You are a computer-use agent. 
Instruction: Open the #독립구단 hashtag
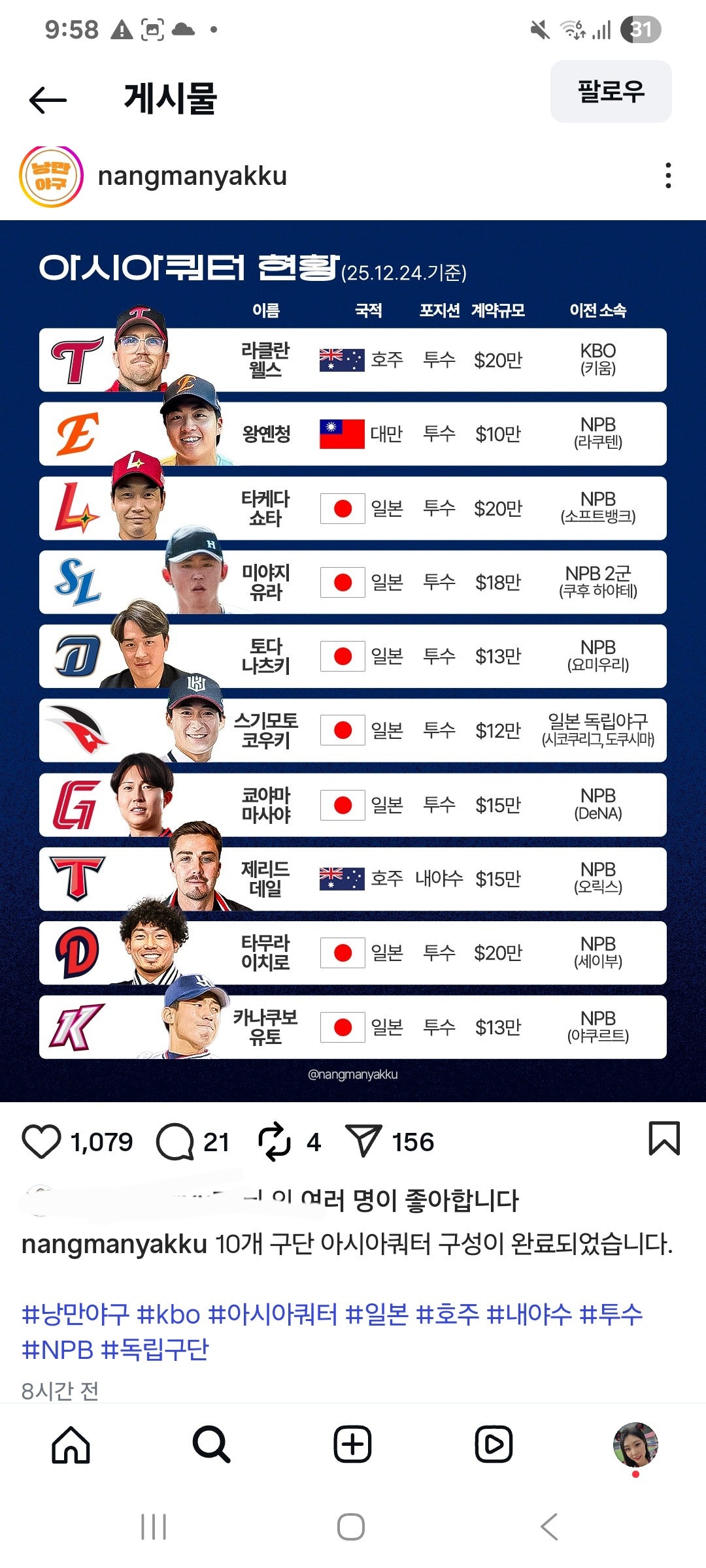(x=155, y=1349)
